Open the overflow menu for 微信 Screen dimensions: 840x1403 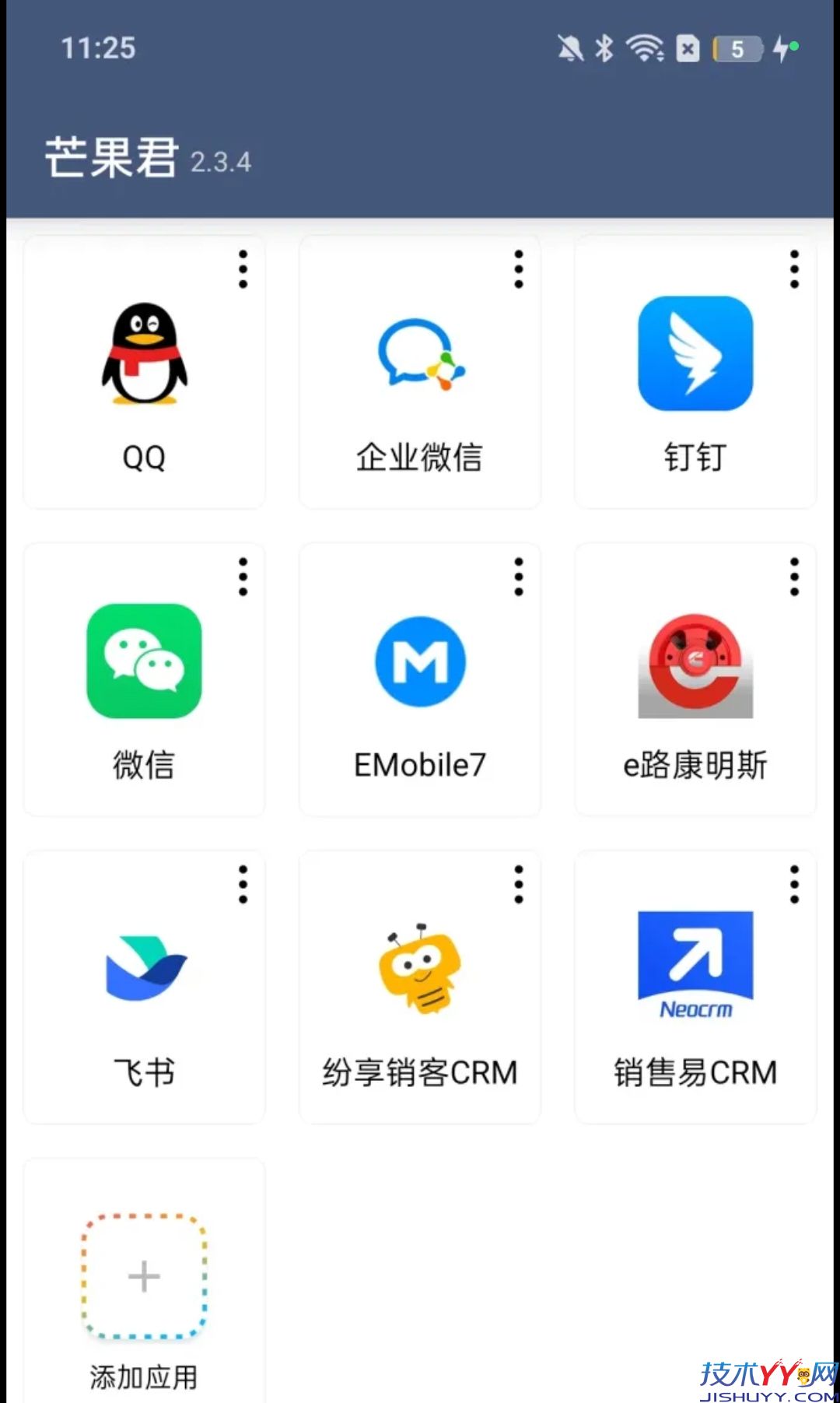coord(243,576)
